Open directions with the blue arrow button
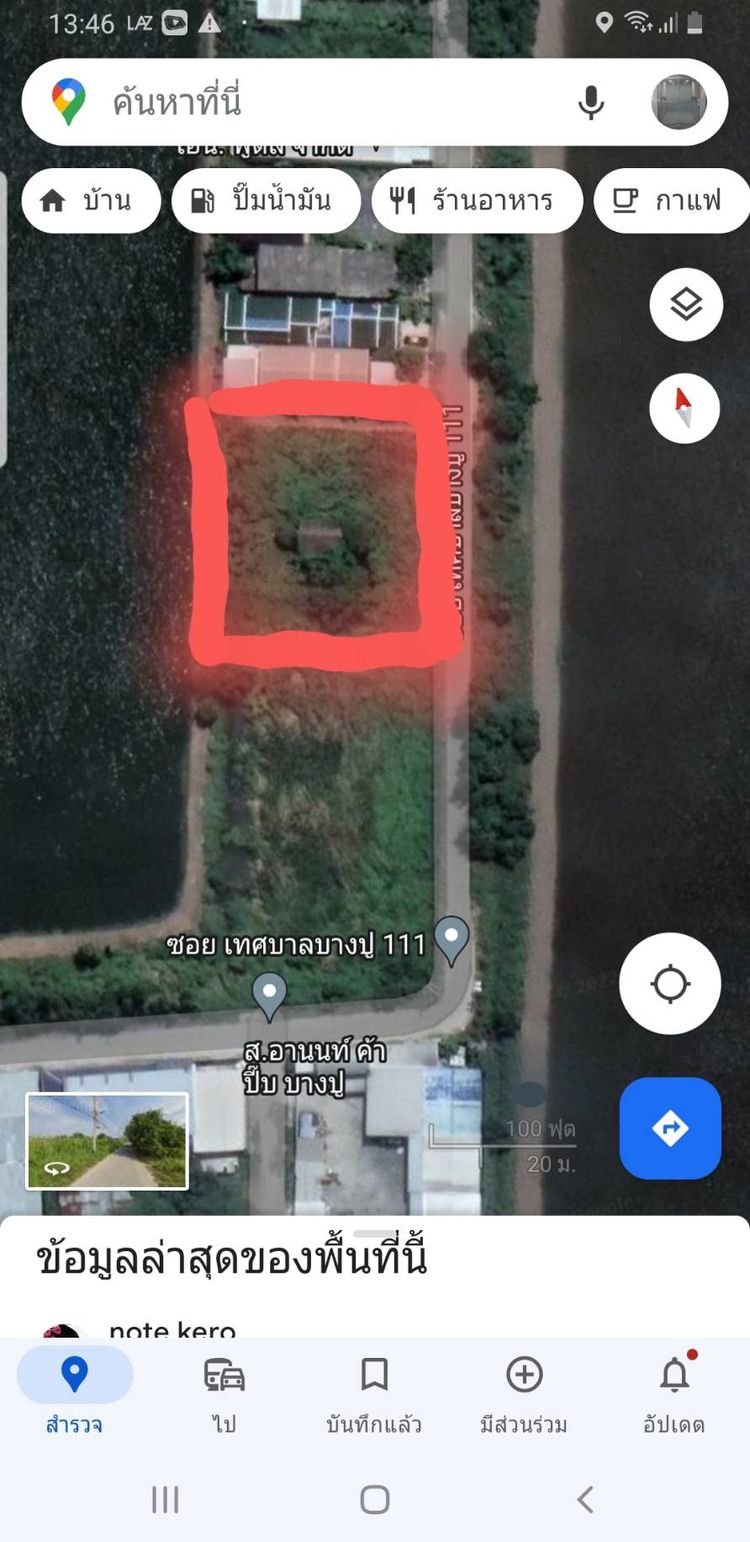Image resolution: width=750 pixels, height=1542 pixels. point(669,1128)
